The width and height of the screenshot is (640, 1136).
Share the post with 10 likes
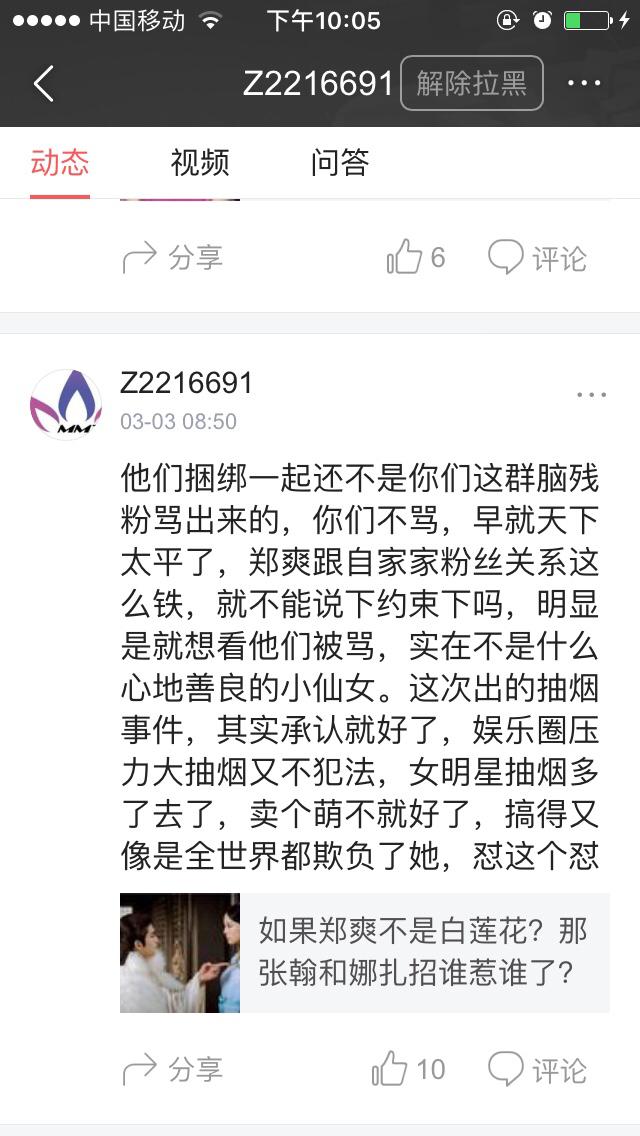pos(172,1070)
